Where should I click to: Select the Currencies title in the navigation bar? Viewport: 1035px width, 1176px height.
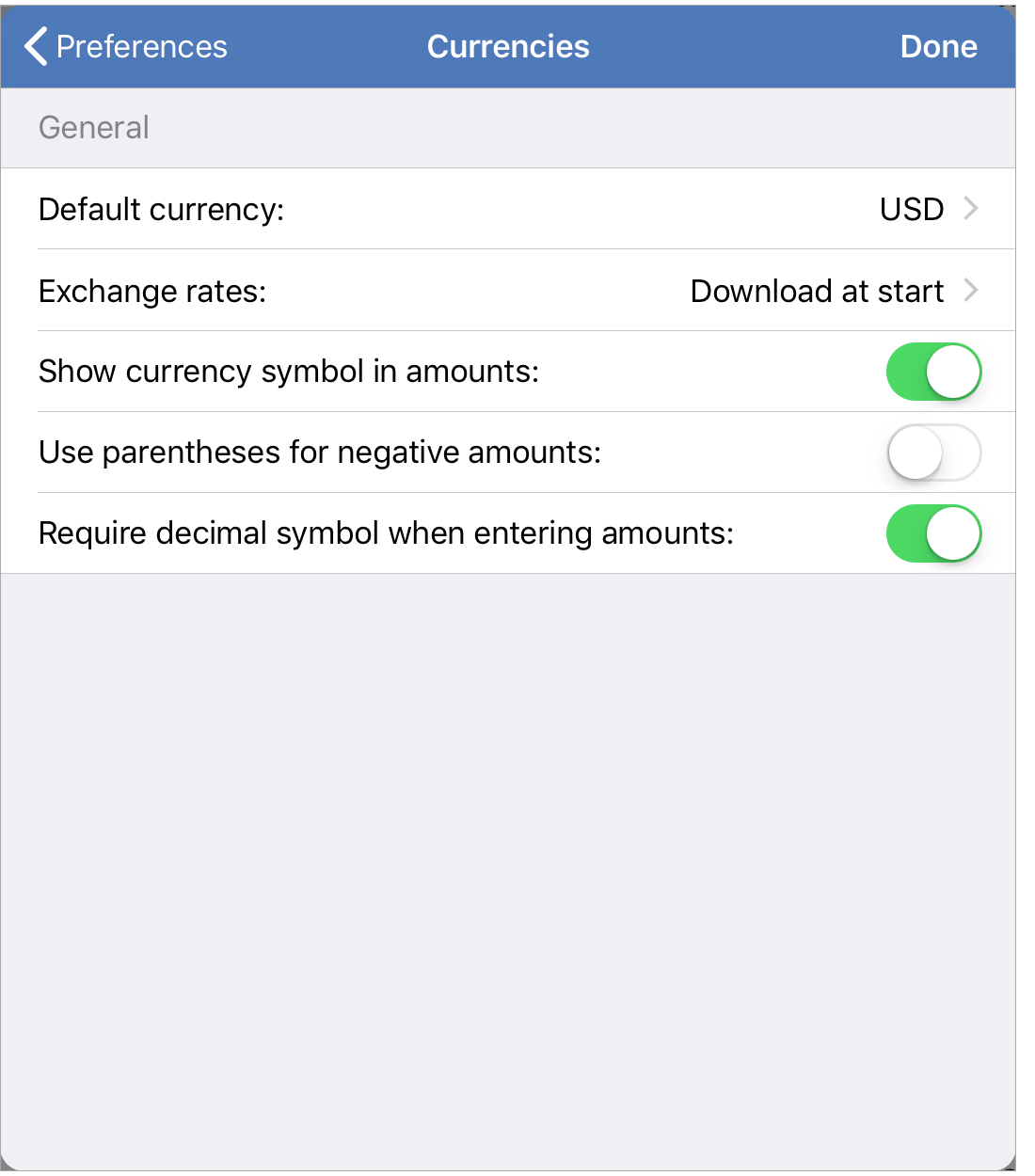pyautogui.click(x=508, y=46)
